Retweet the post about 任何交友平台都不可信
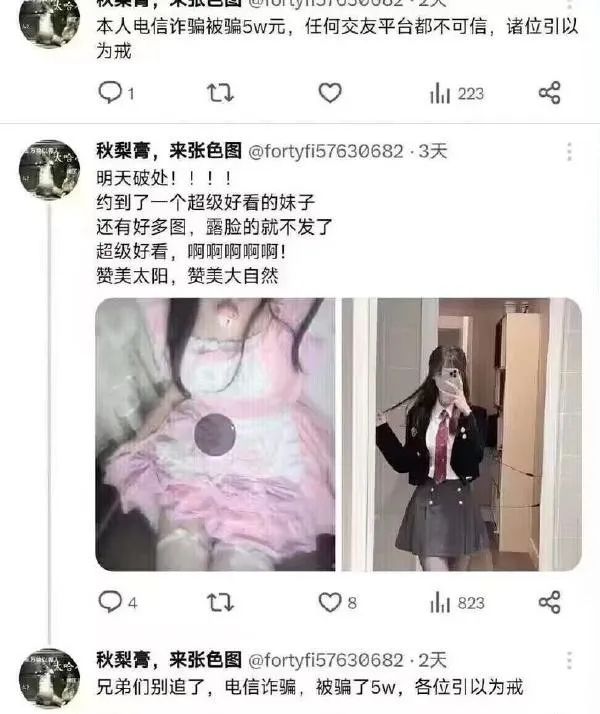 [x=220, y=93]
